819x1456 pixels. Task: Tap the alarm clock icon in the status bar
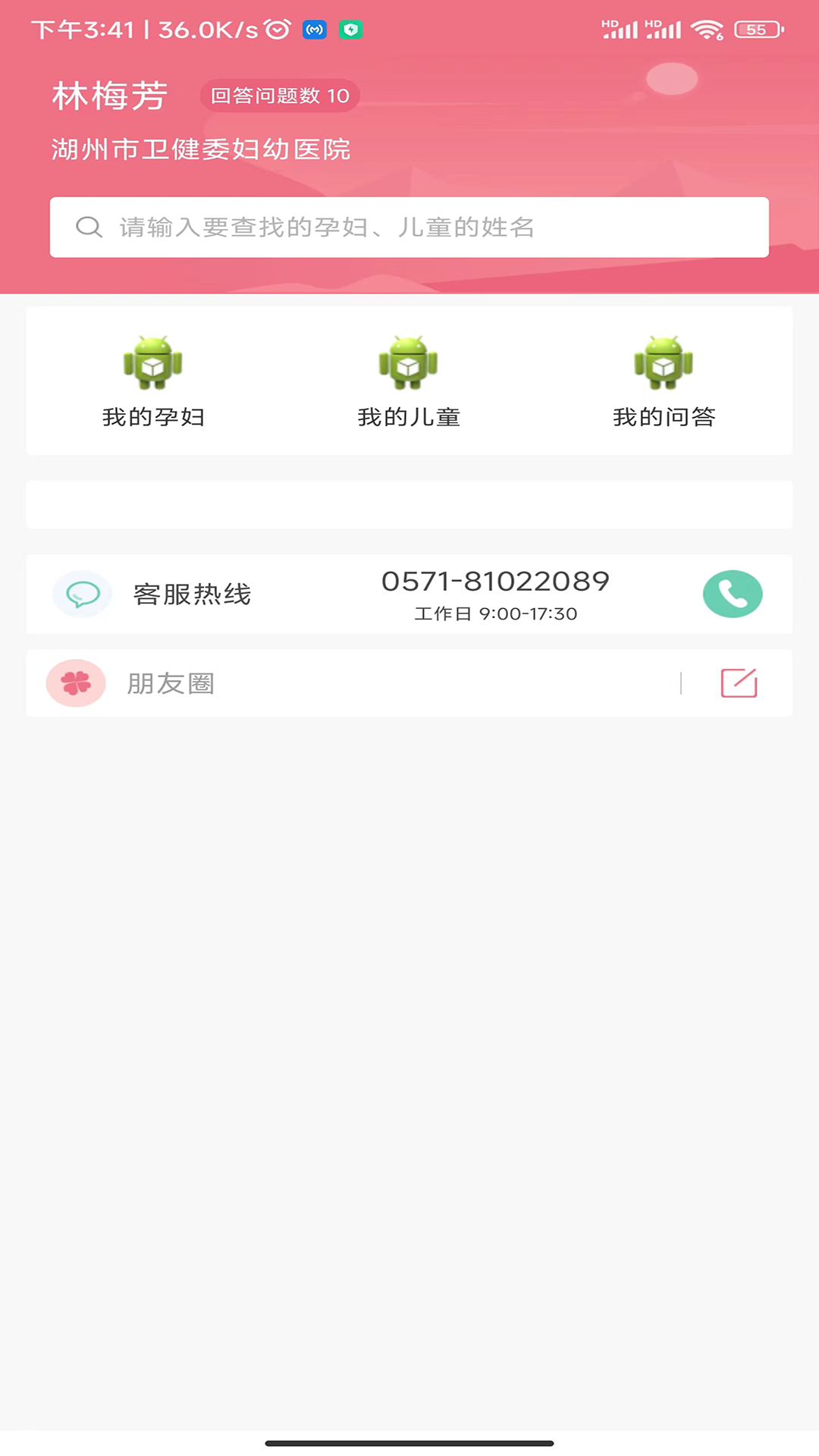pos(278,29)
